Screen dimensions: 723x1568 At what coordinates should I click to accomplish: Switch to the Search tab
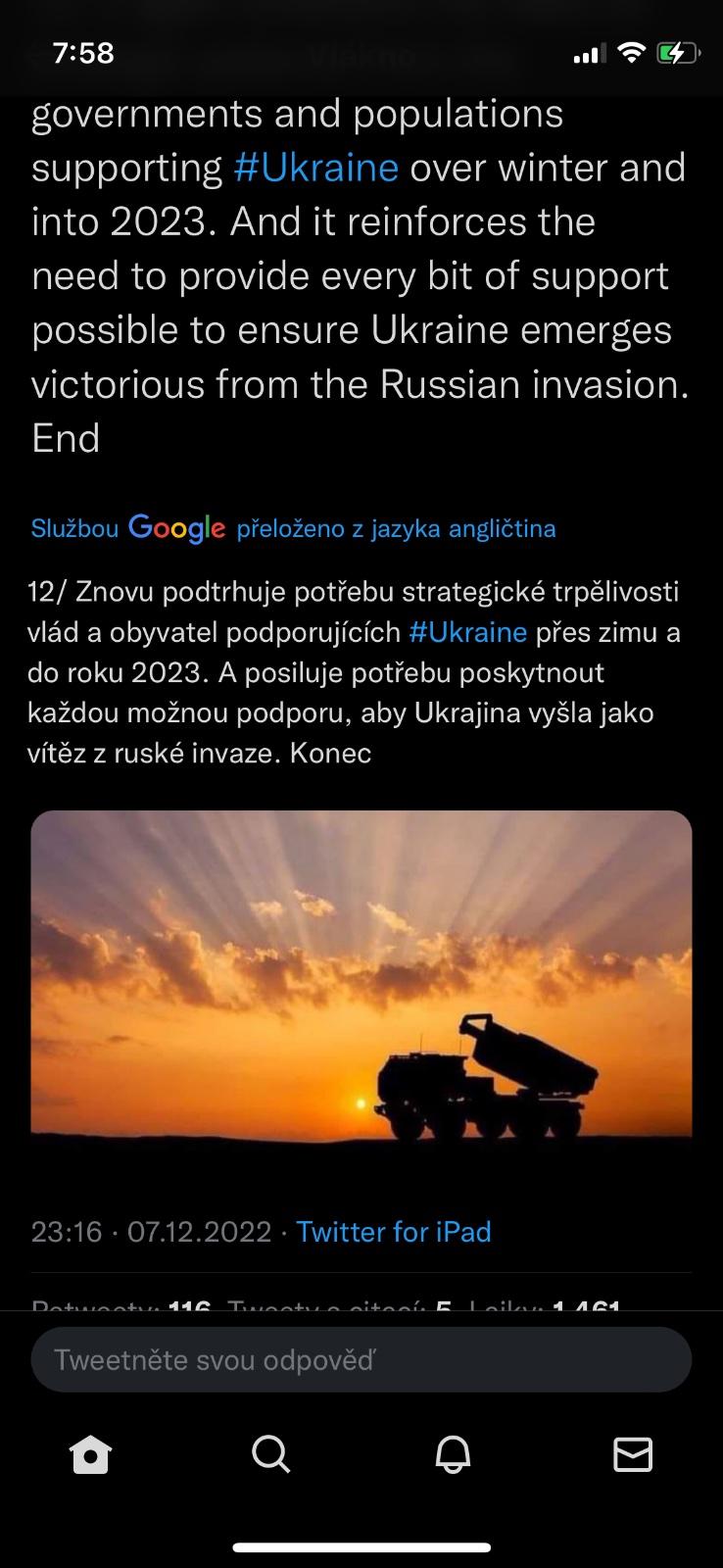tap(271, 1454)
